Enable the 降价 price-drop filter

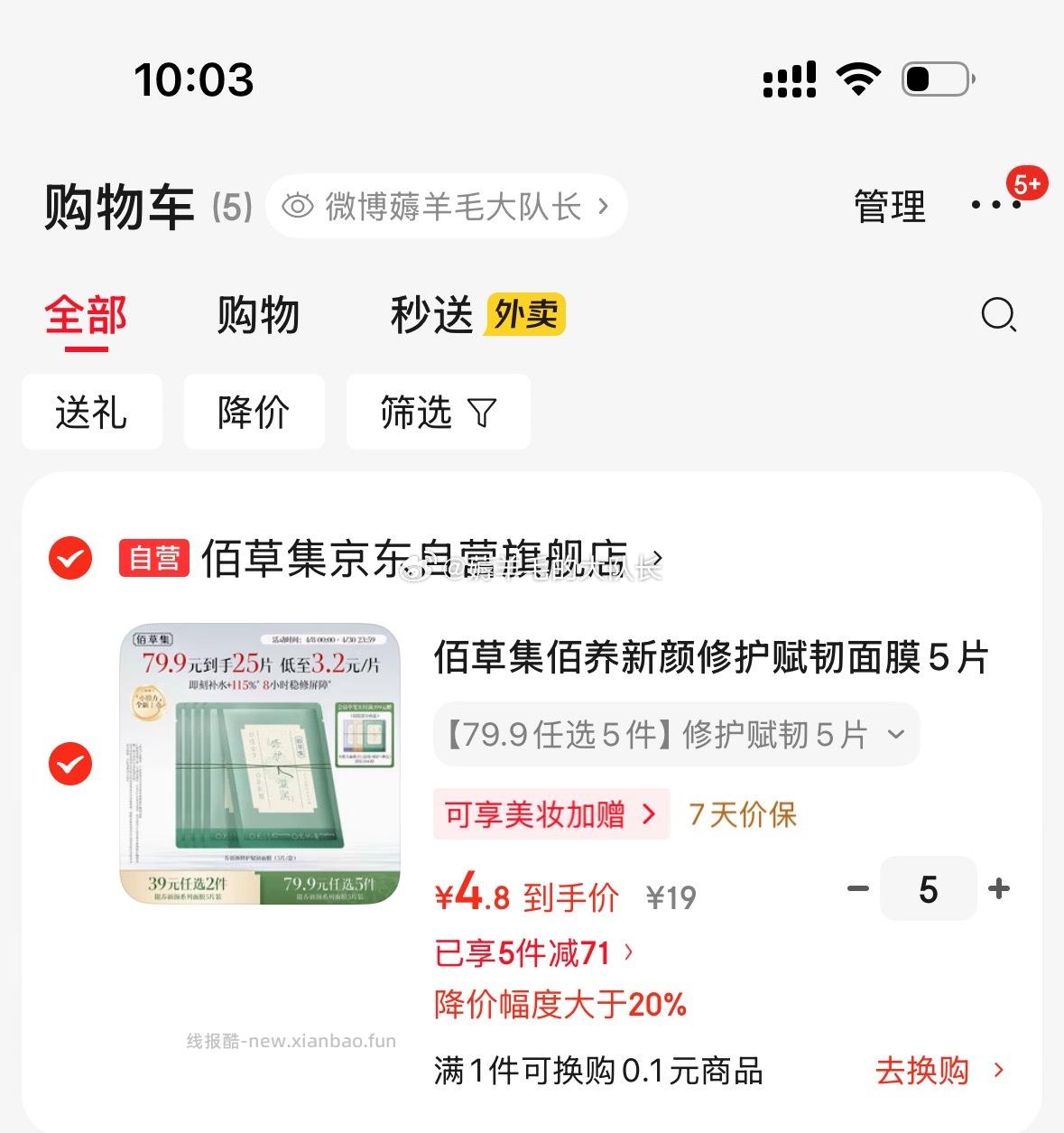click(x=254, y=413)
